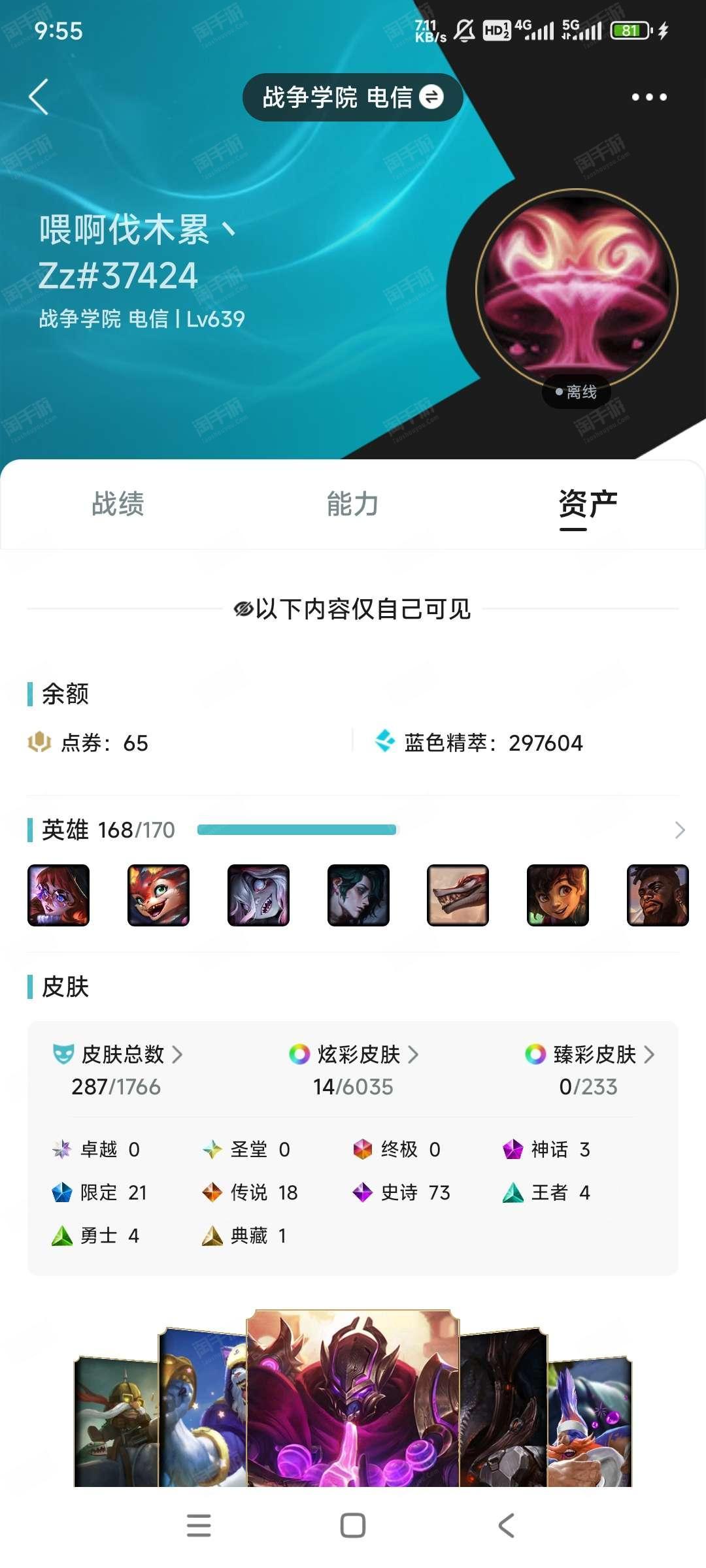Switch to the 战绩 tab
The height and width of the screenshot is (1568, 706).
point(118,504)
